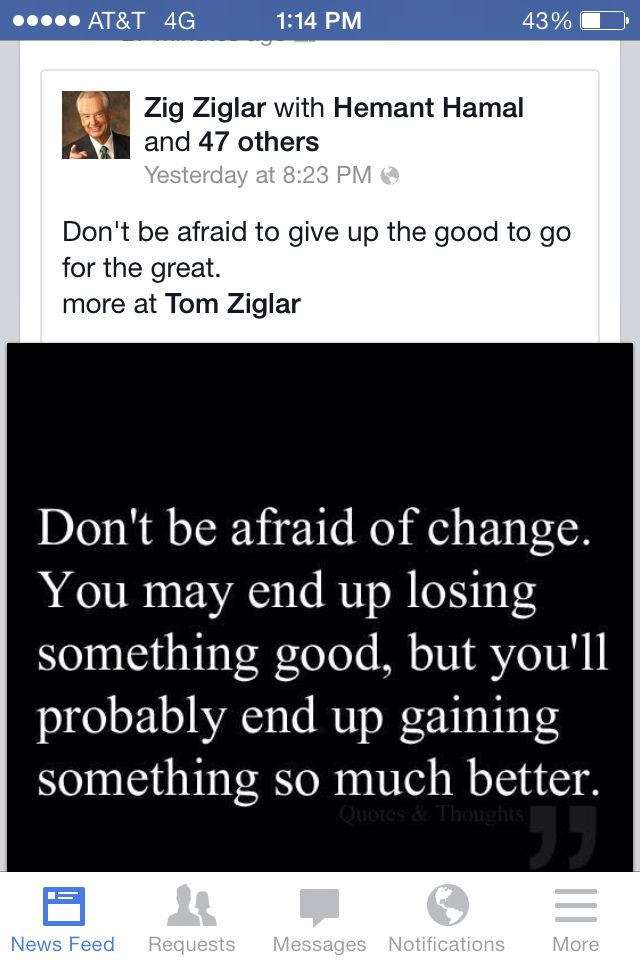The height and width of the screenshot is (960, 640).
Task: Open the Zig Ziglar page link
Action: point(205,108)
